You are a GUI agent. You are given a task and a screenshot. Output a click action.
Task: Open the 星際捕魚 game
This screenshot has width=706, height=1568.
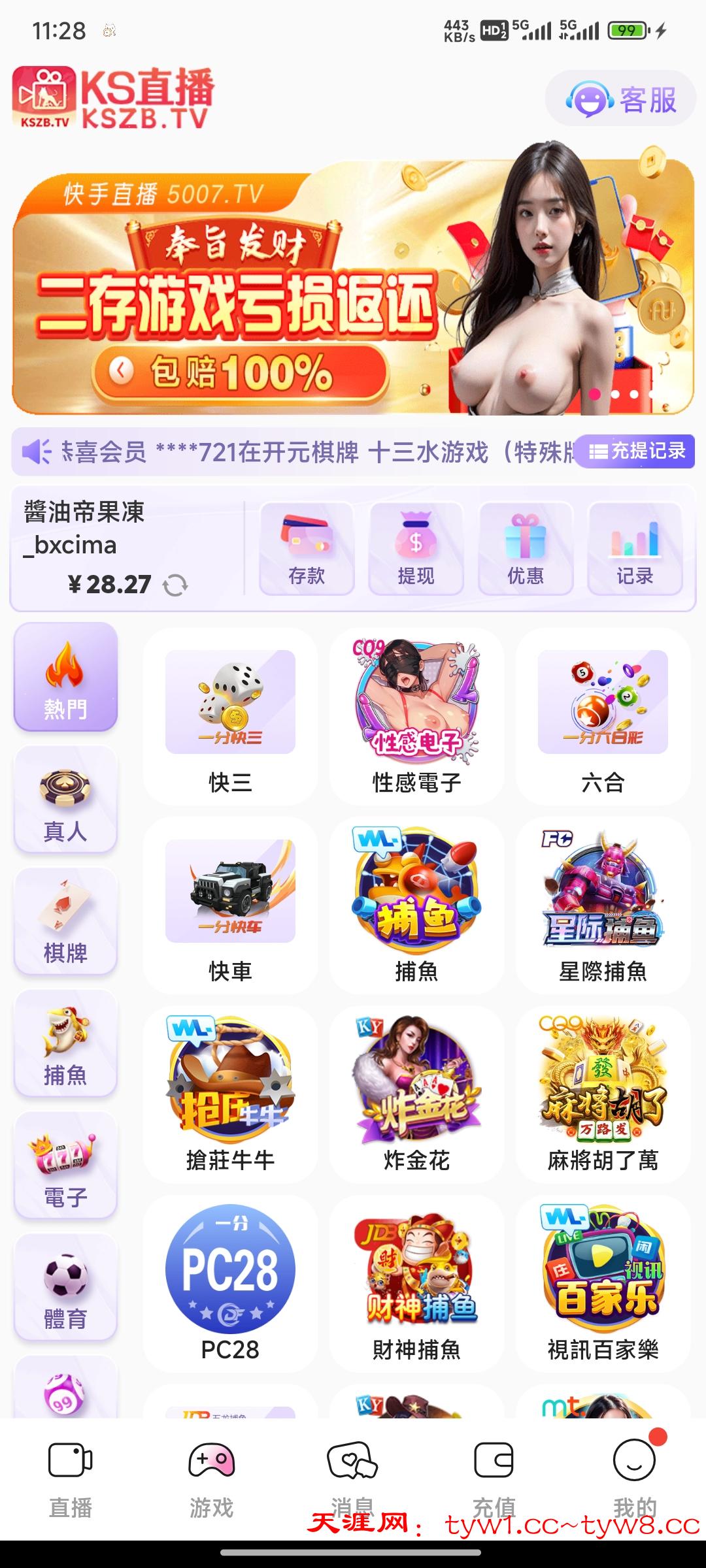[603, 906]
